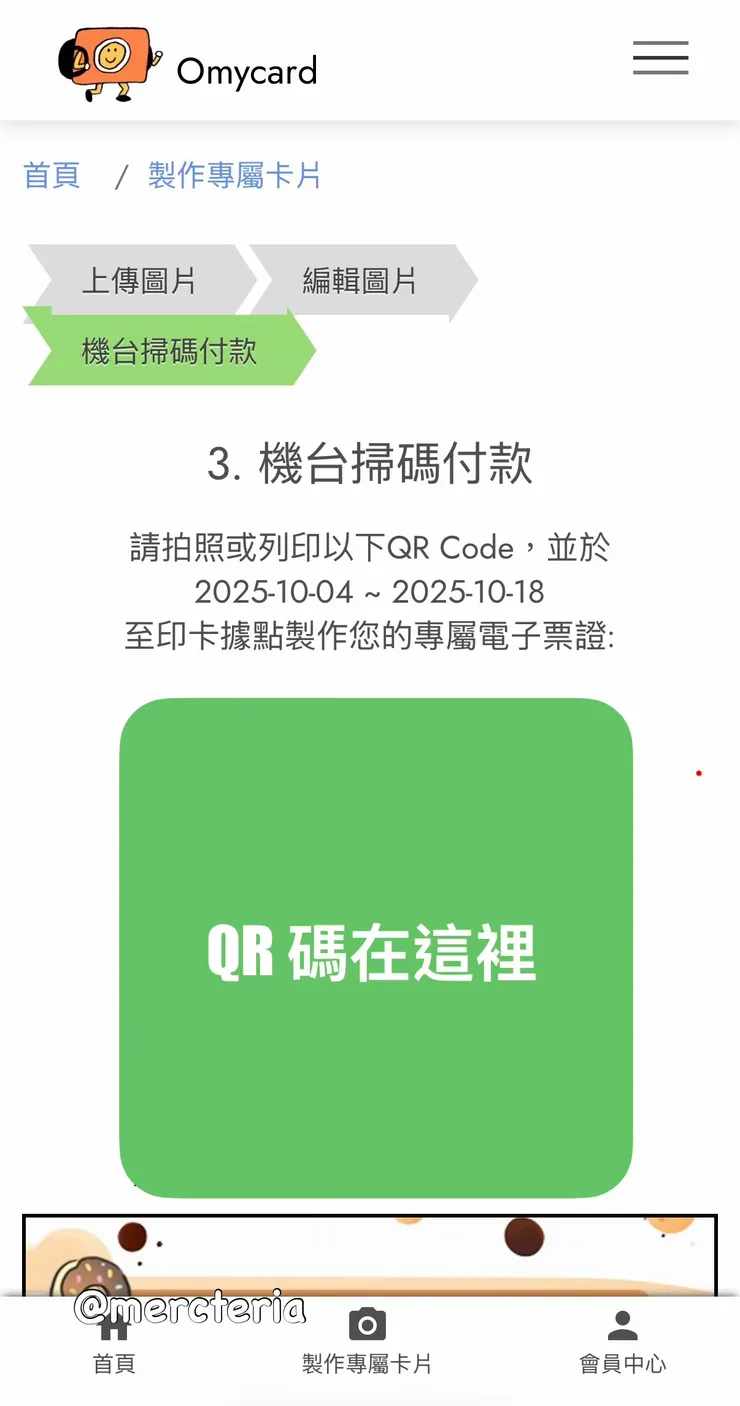Tap 首頁 in the bottom navigation bar
The width and height of the screenshot is (740, 1406).
point(113,1362)
